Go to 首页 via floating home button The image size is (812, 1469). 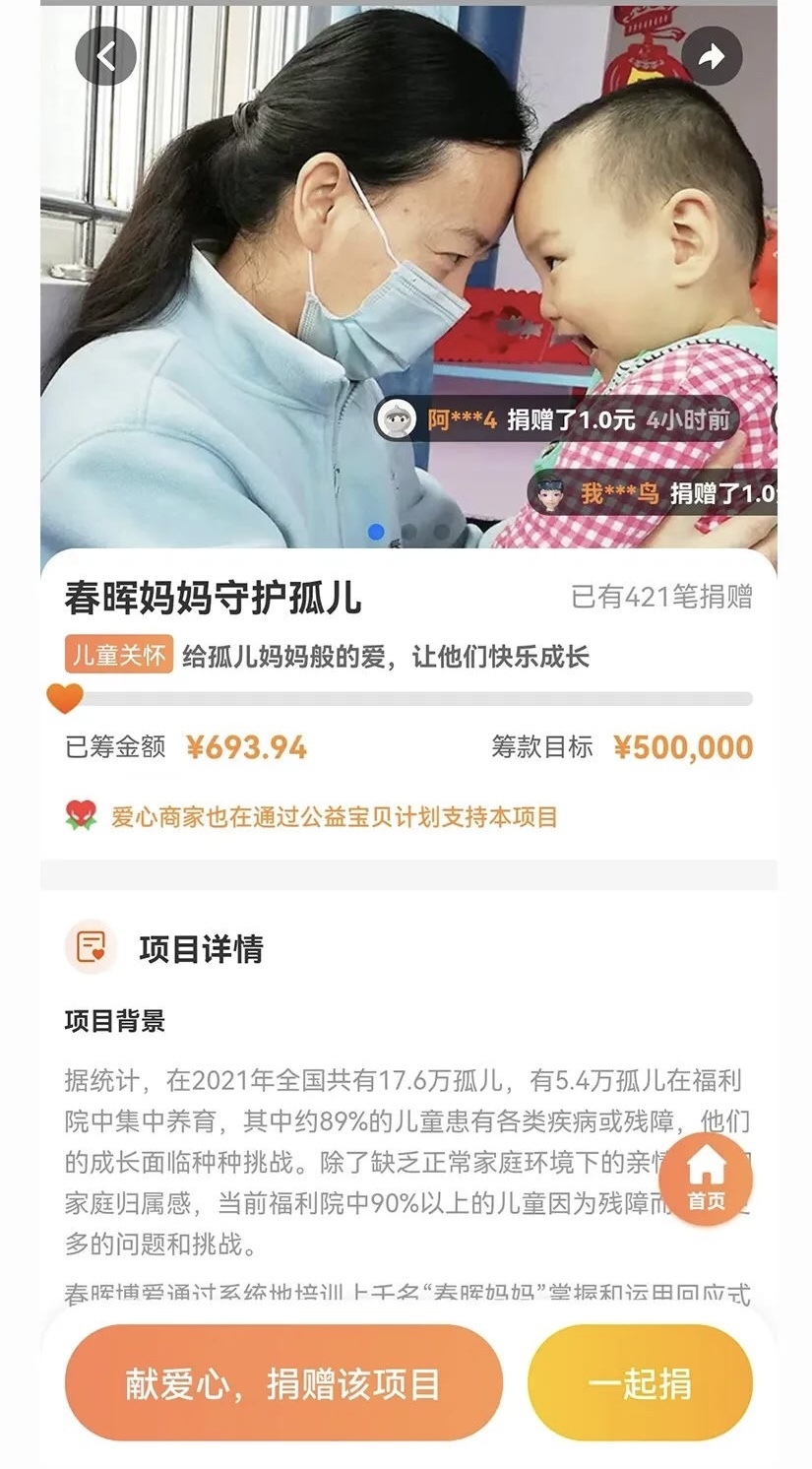(706, 1180)
